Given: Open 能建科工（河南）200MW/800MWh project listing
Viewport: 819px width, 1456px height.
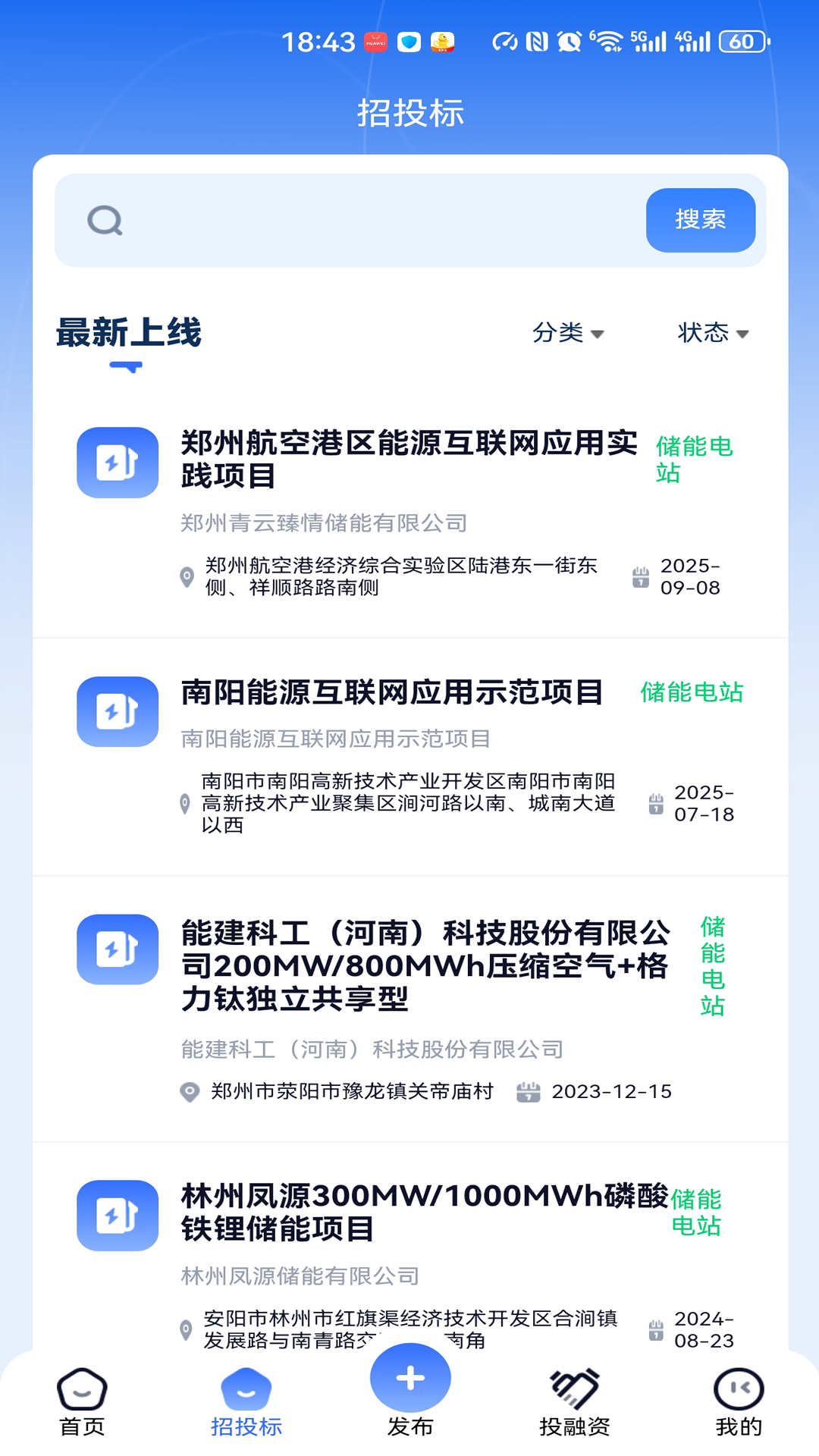Looking at the screenshot, I should tap(425, 966).
